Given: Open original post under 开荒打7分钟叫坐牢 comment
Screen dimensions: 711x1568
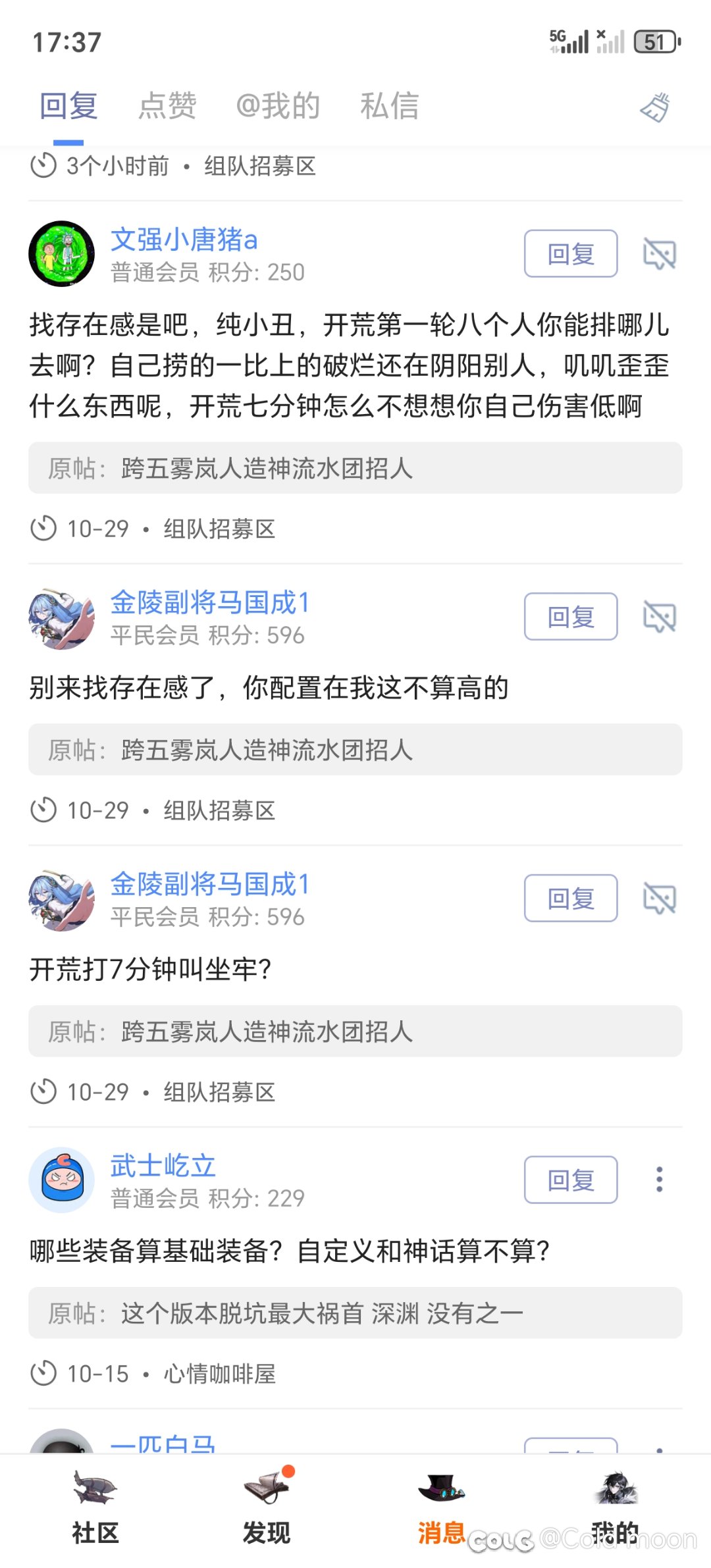Looking at the screenshot, I should click(x=355, y=1032).
